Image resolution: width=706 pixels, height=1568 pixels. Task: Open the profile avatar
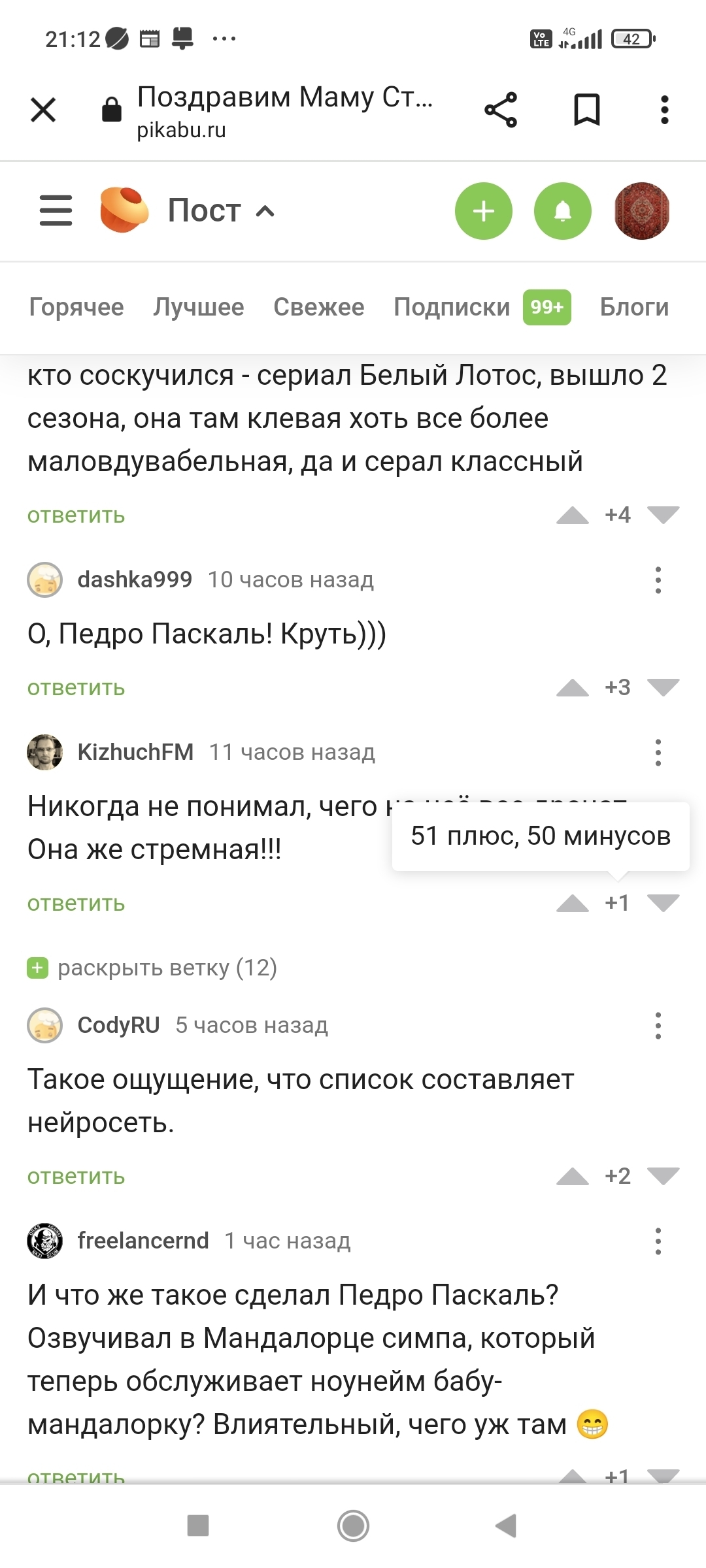click(641, 211)
